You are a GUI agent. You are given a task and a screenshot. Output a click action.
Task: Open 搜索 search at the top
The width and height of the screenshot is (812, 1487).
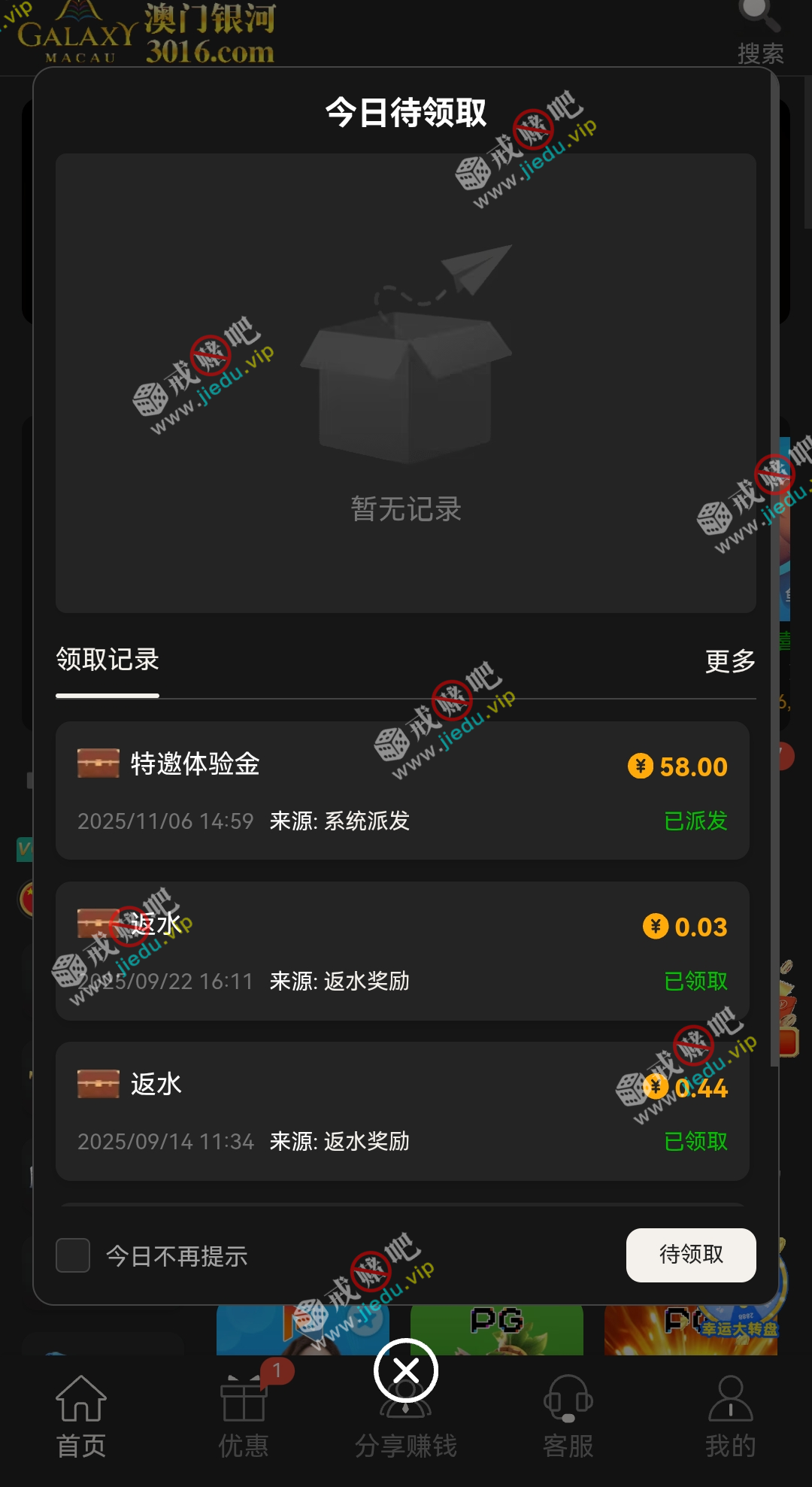tap(760, 34)
